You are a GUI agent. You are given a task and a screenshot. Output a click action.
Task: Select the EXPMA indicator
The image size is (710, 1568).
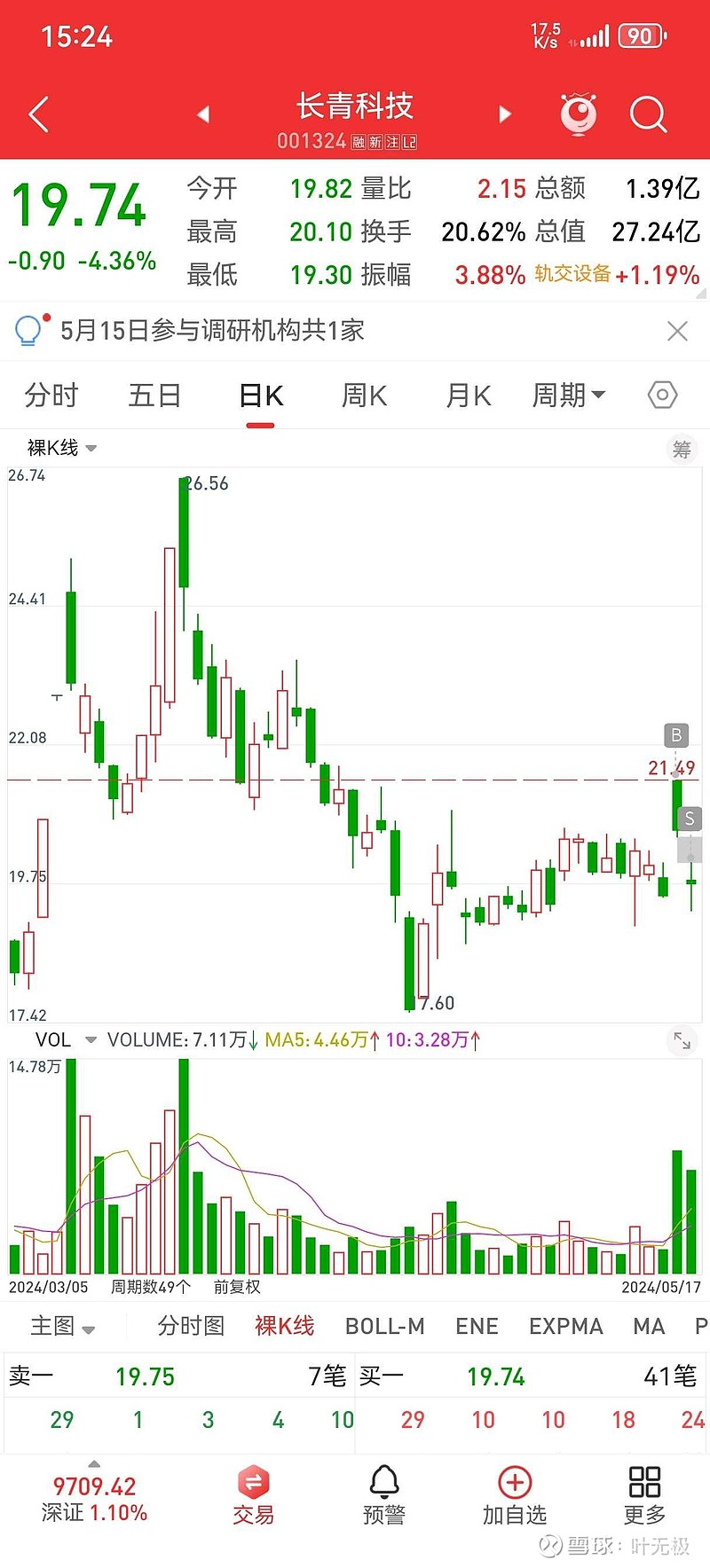tap(565, 1326)
